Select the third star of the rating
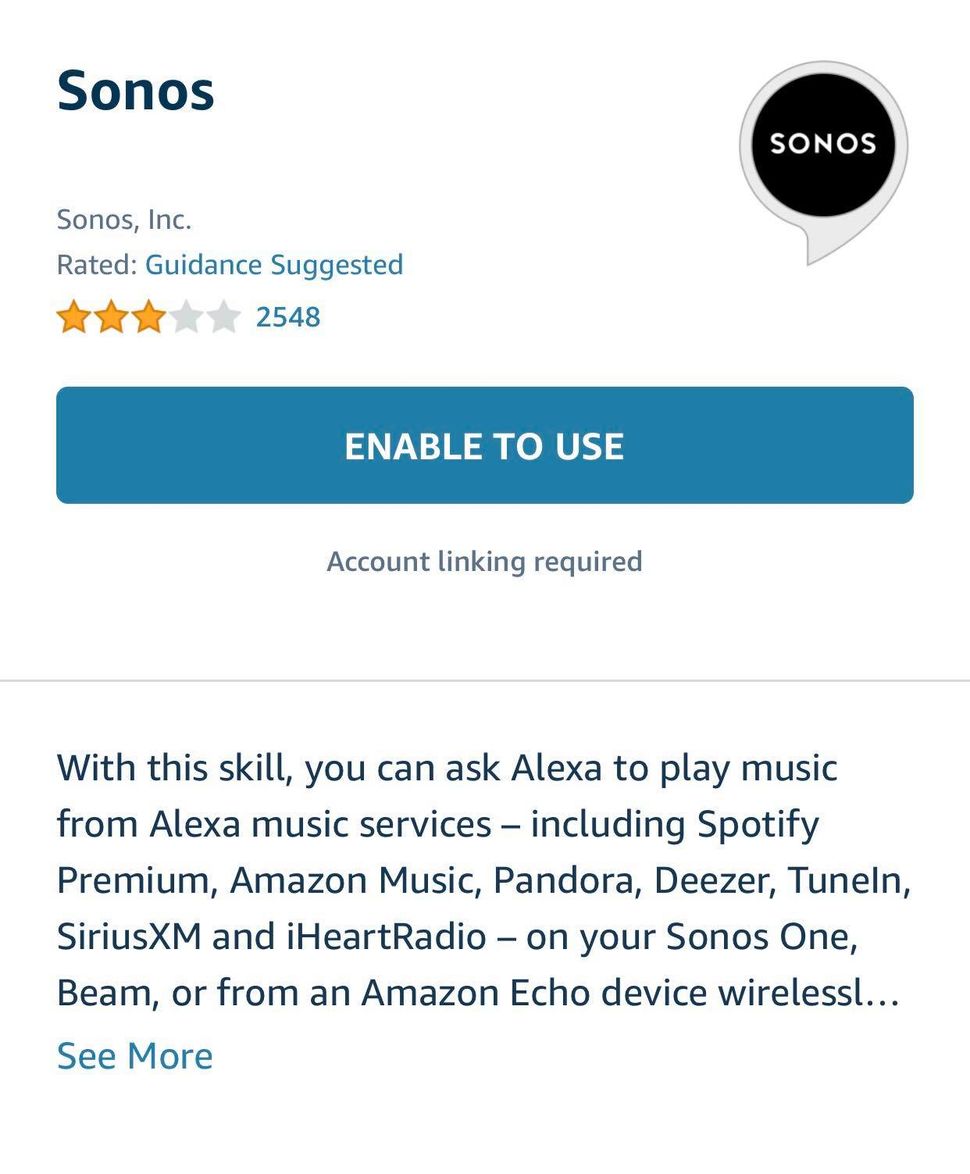970x1174 pixels. (148, 316)
